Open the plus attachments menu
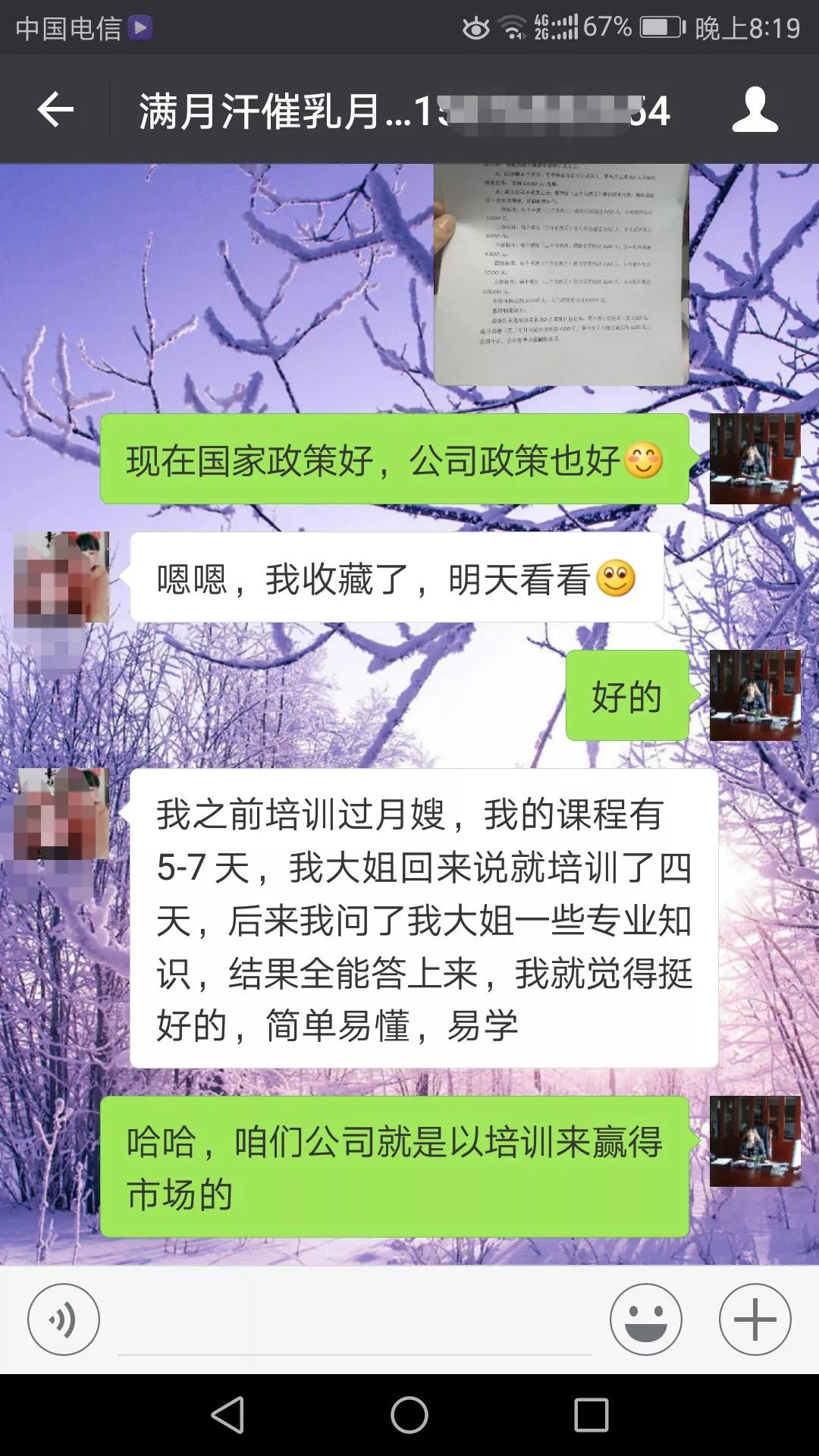The image size is (819, 1456). click(755, 1319)
